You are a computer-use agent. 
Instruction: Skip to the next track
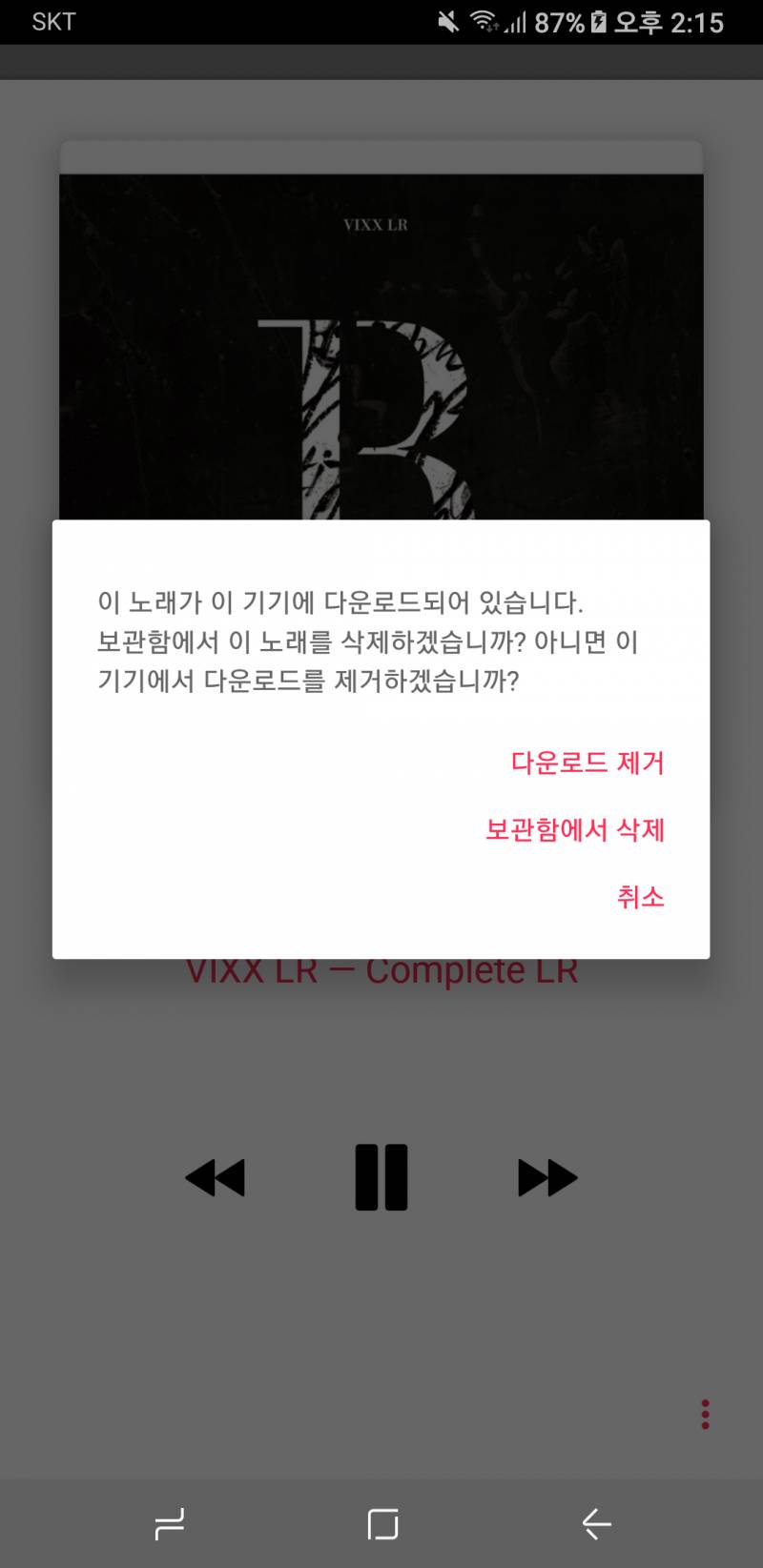tap(547, 1178)
